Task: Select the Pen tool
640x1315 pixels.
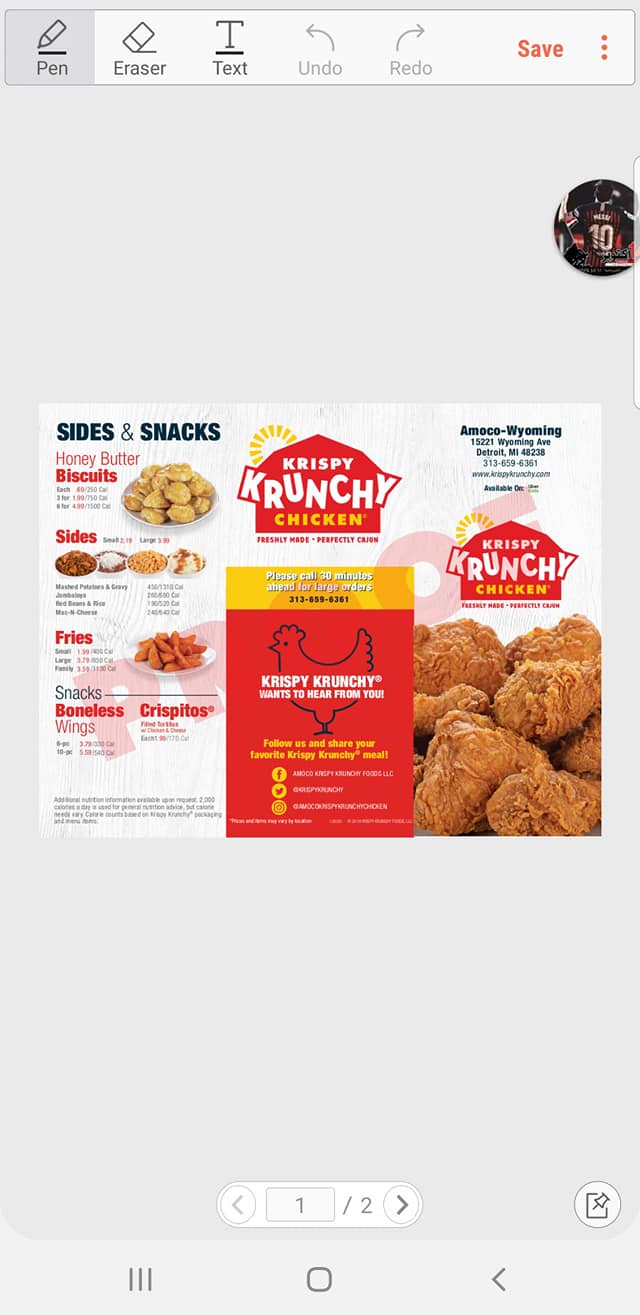Action: point(51,48)
